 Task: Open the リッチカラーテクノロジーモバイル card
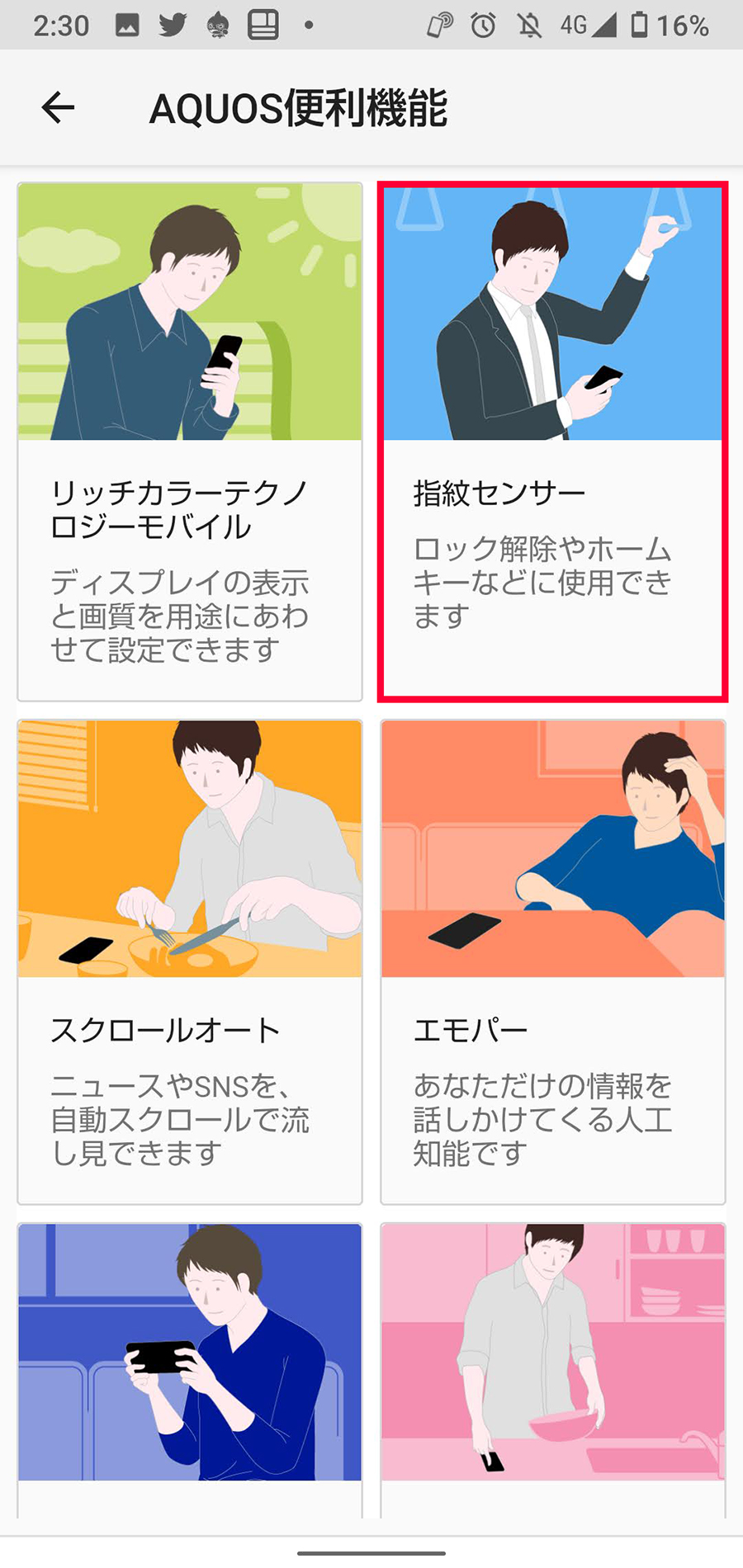pyautogui.click(x=190, y=442)
